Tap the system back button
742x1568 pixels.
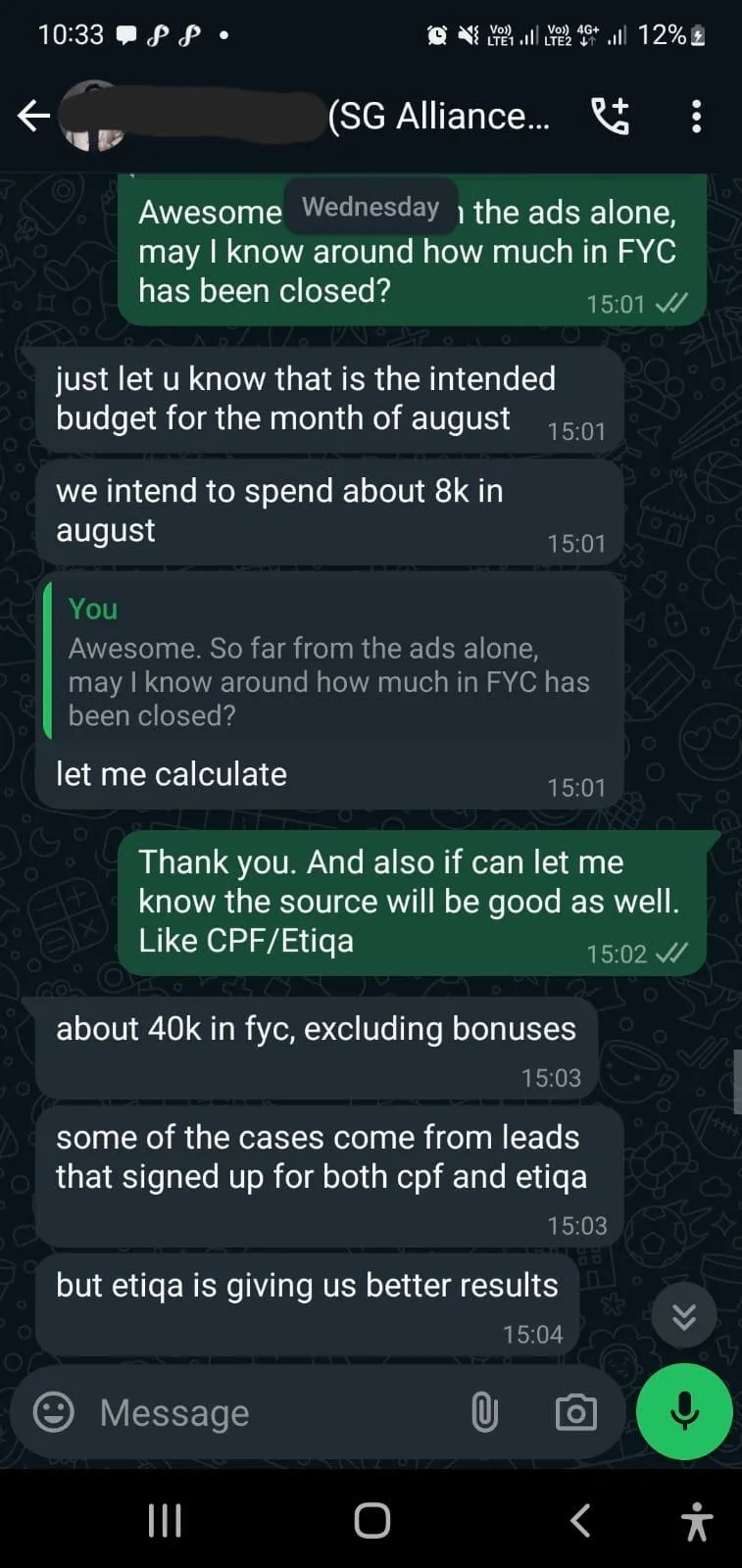coord(579,1520)
